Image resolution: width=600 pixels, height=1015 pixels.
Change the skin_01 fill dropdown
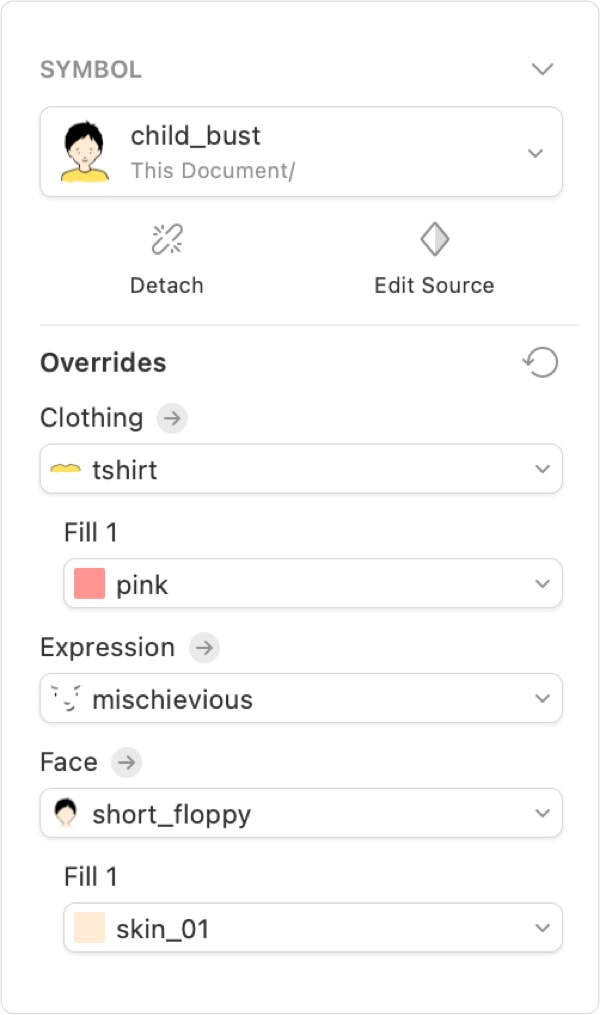(313, 929)
